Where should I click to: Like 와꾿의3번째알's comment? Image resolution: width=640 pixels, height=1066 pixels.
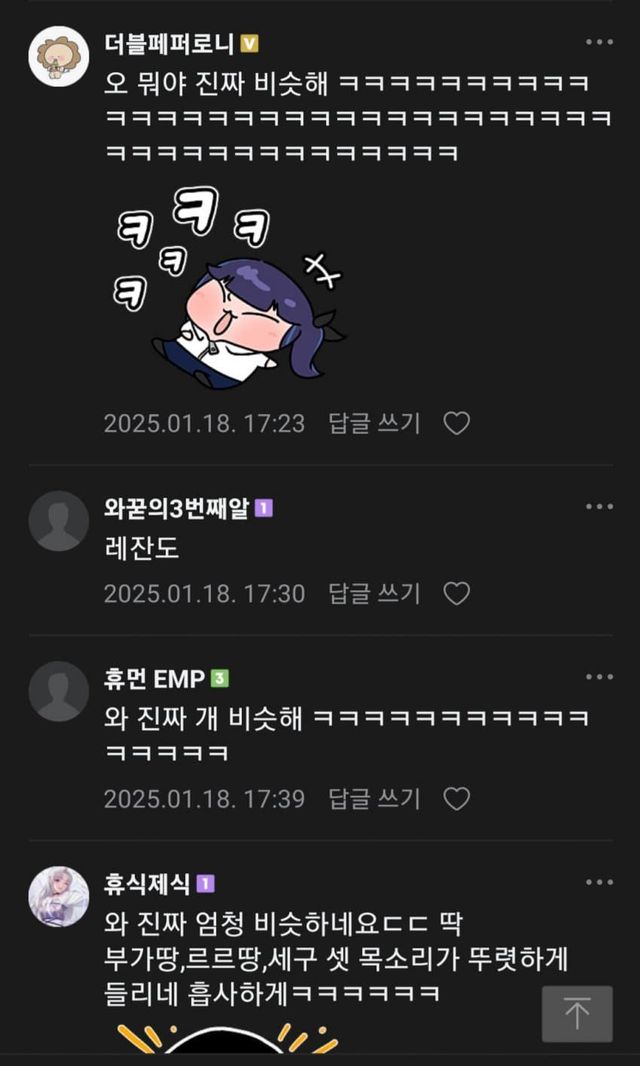pos(456,594)
